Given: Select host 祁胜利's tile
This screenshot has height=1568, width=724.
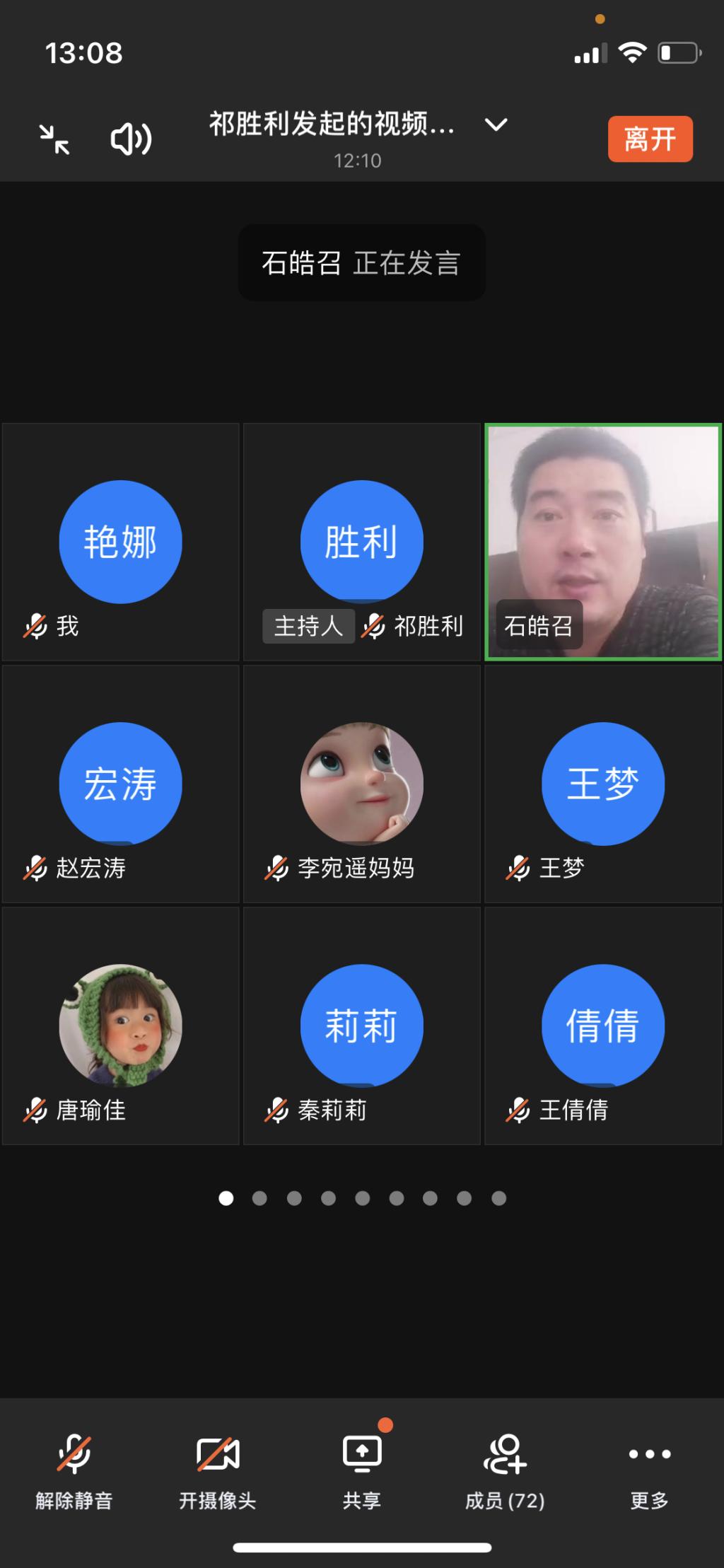Looking at the screenshot, I should 362,542.
